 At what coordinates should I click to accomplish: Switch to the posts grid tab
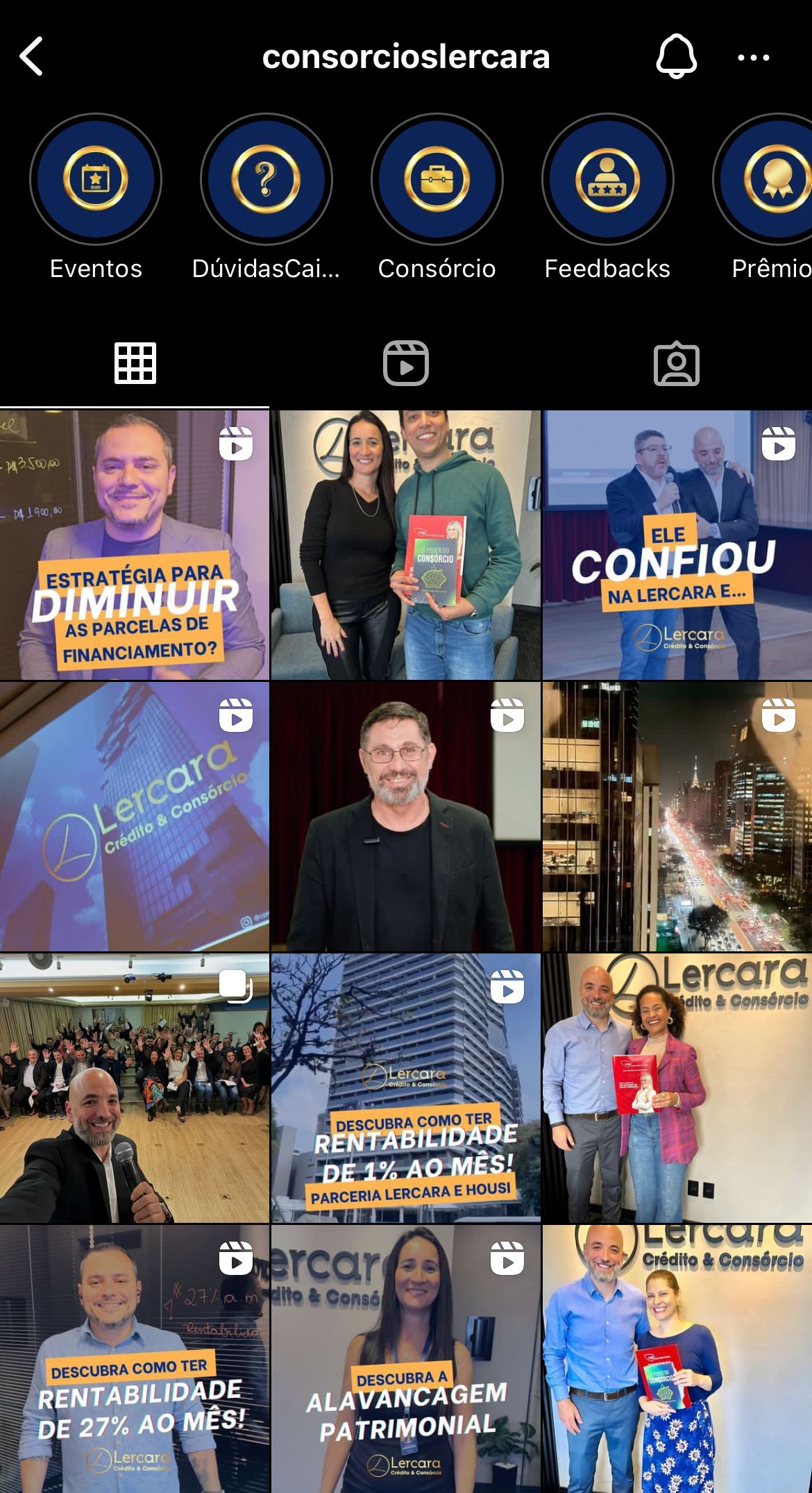coord(135,363)
